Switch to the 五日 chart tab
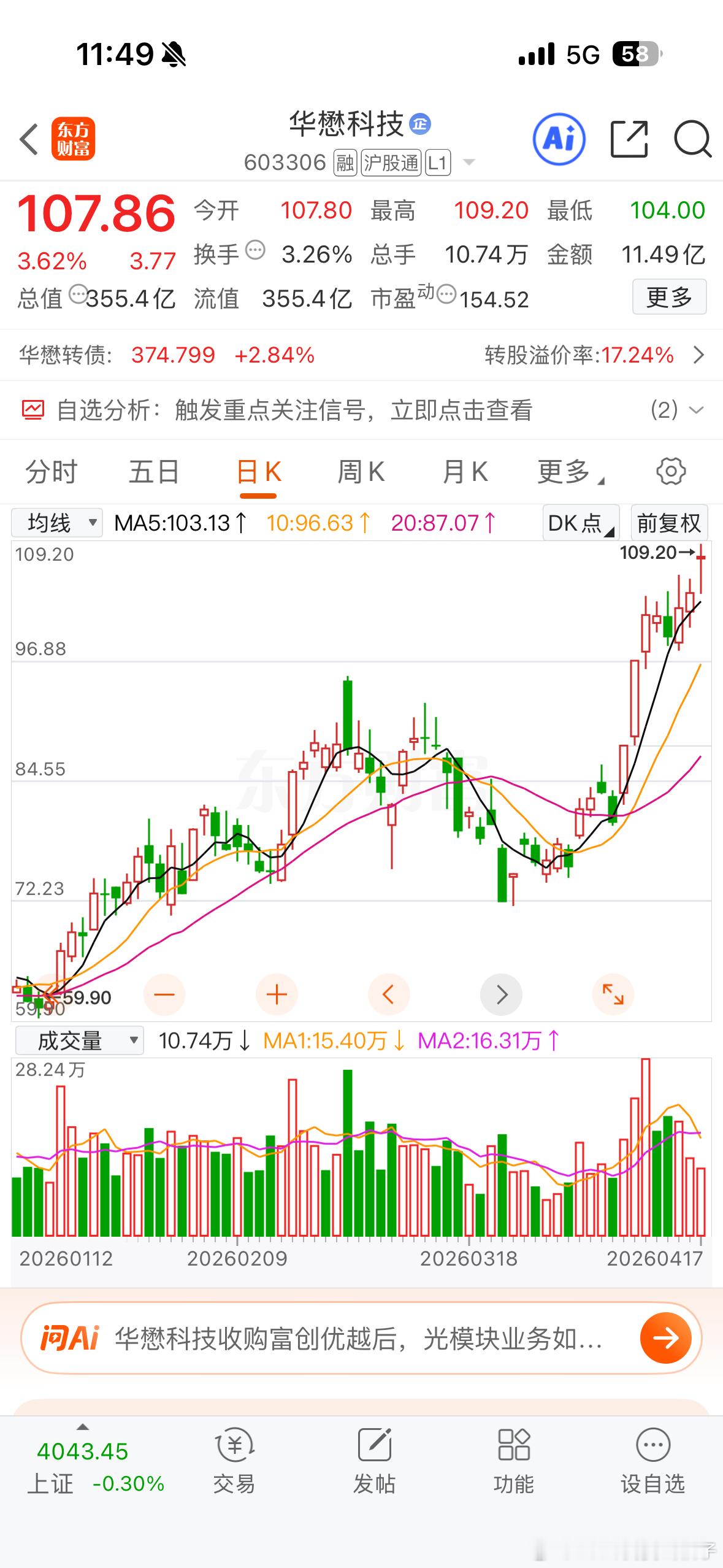The height and width of the screenshot is (1568, 723). tap(153, 472)
